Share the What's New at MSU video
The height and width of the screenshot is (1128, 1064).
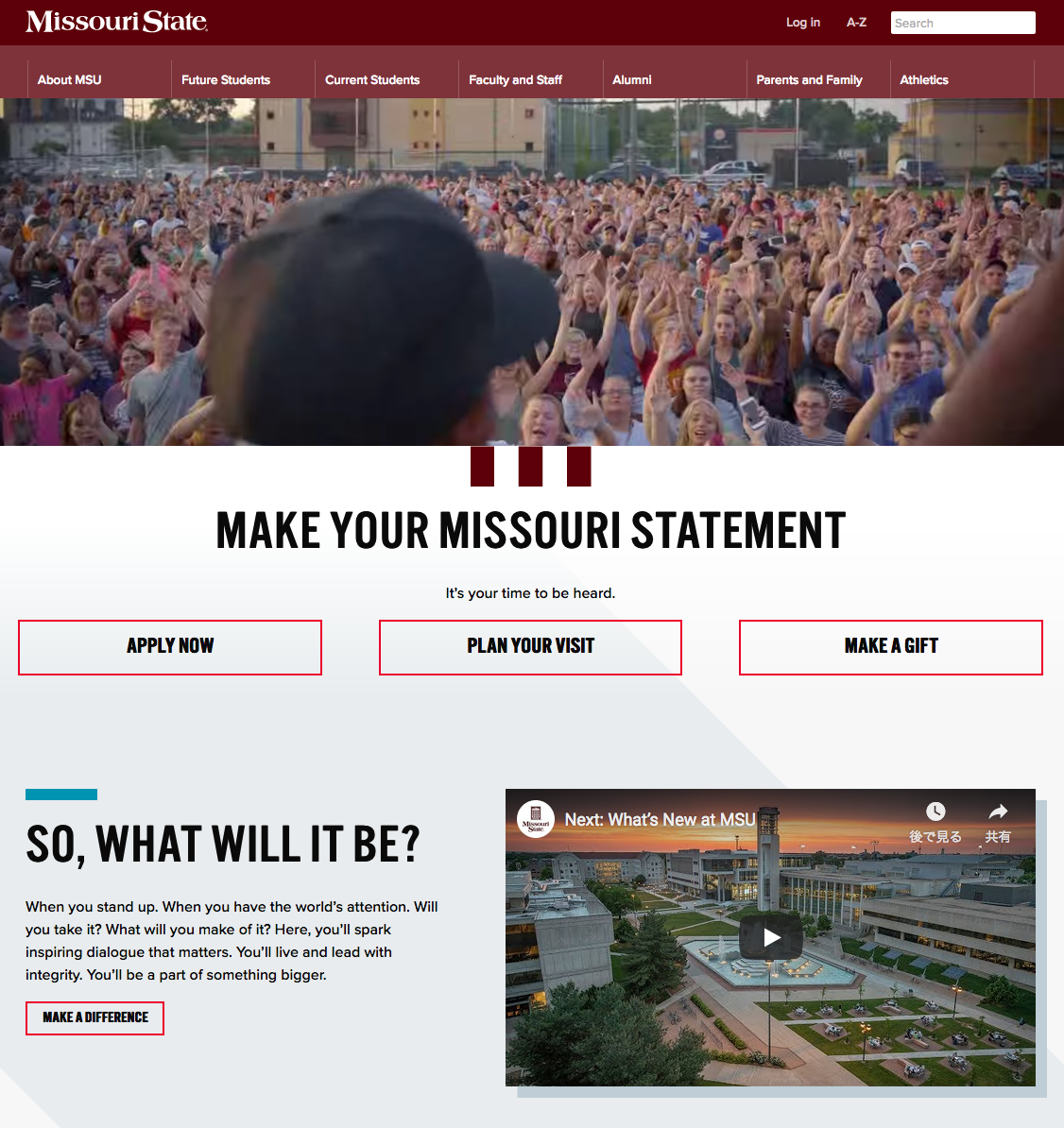click(998, 820)
